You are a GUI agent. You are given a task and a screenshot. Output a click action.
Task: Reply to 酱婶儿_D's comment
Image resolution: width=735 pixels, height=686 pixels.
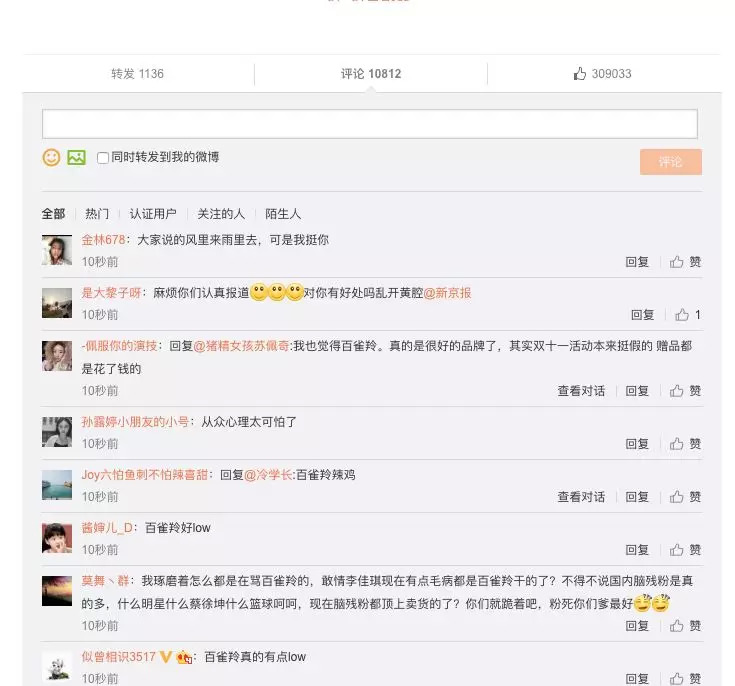637,550
